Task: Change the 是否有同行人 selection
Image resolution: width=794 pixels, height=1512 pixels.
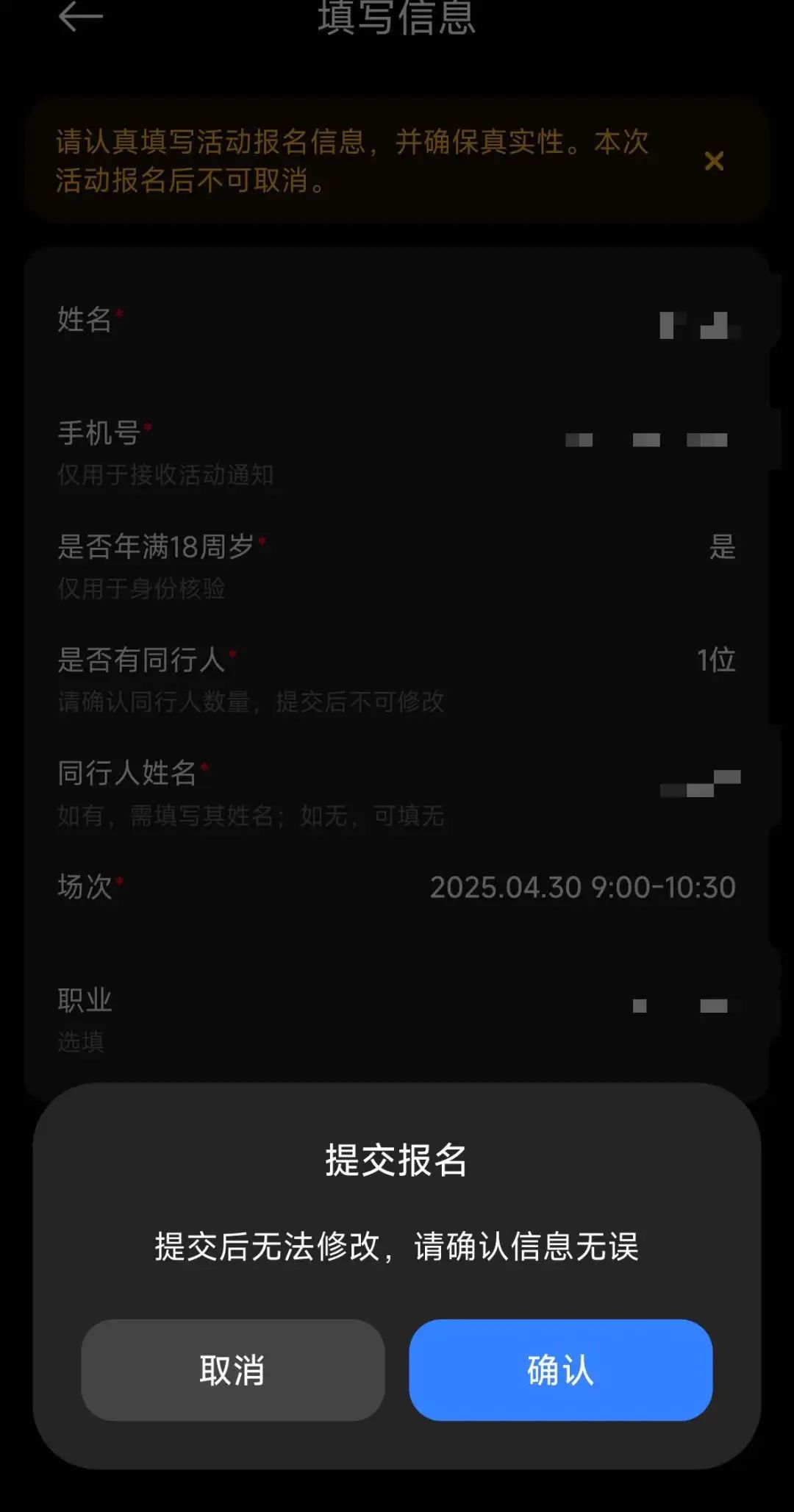Action: coord(397,678)
